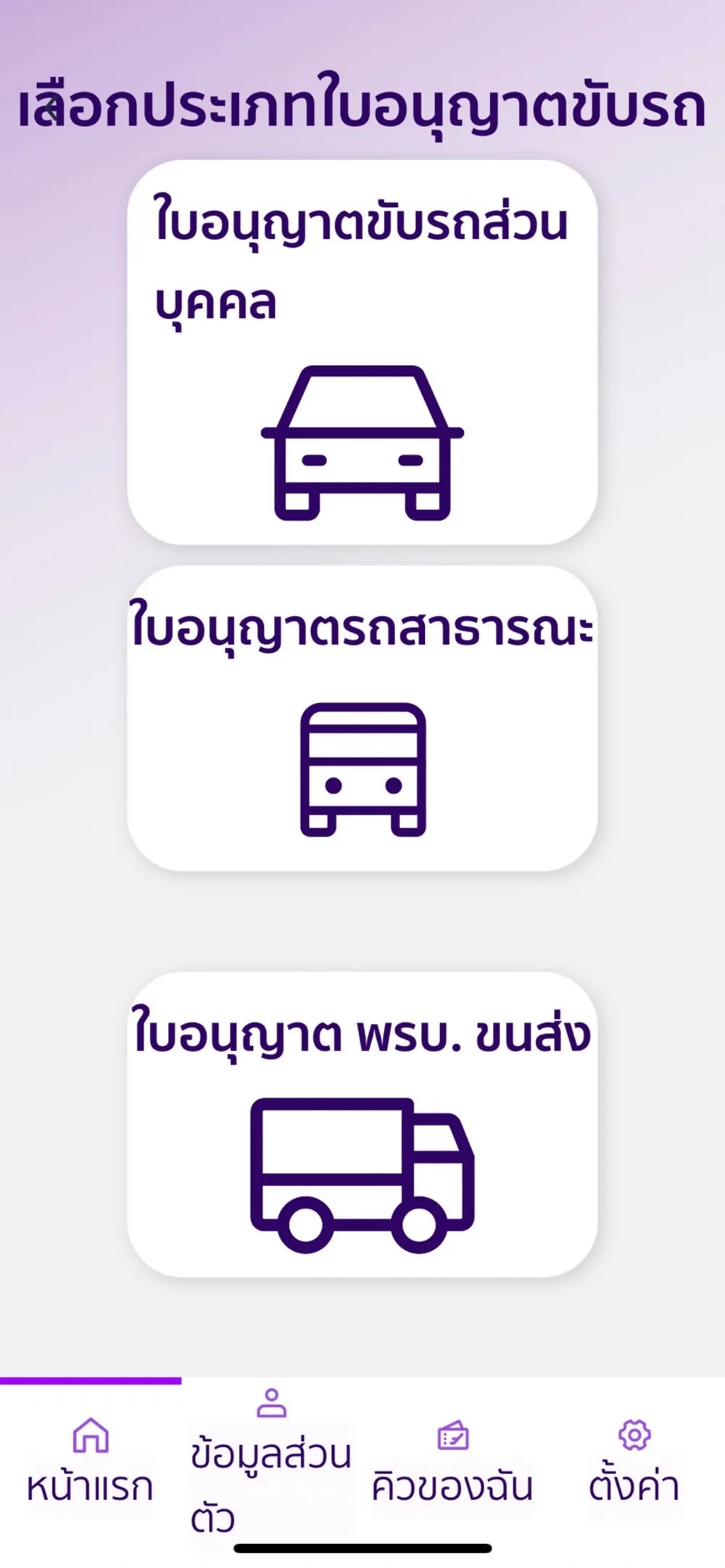Open ใบอนุญาต พรบ. ขนส่ง truck license card

tap(362, 1125)
